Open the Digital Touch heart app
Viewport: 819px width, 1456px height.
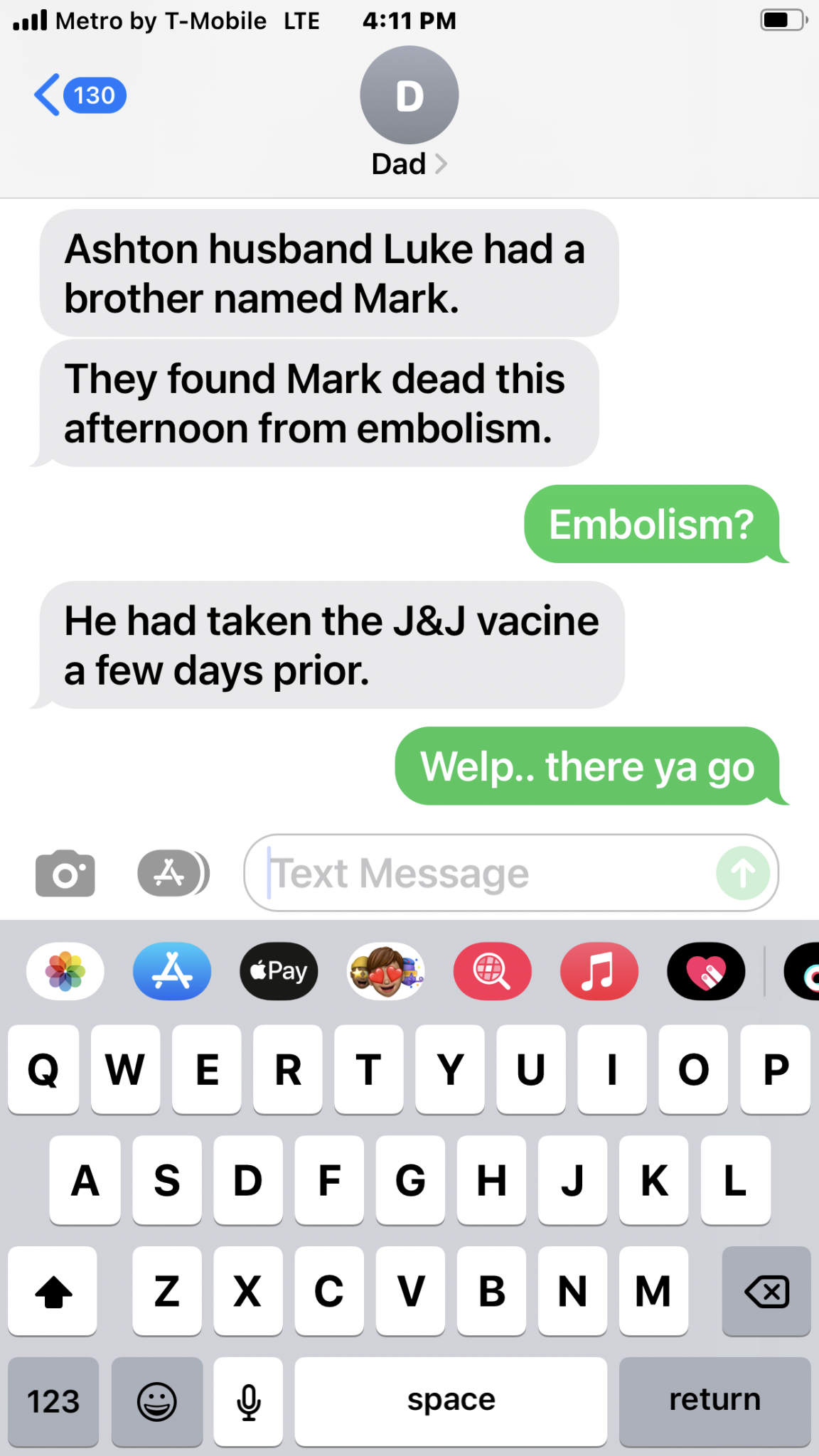(x=705, y=971)
